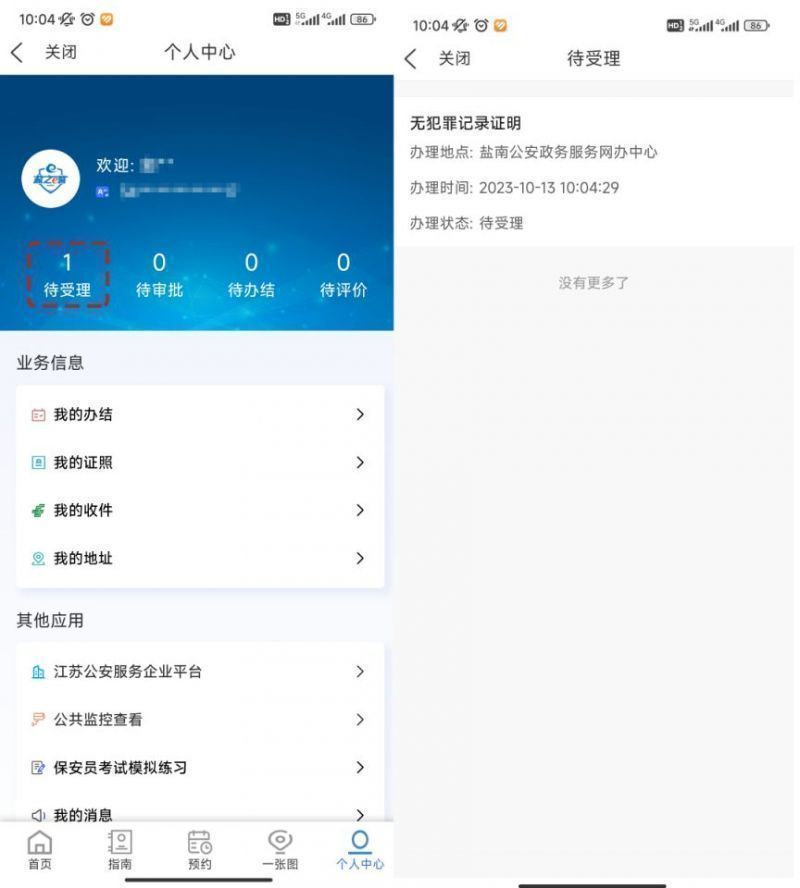Viewport: 800px width, 888px height.
Task: Switch to the 指南 tab
Action: pos(120,850)
